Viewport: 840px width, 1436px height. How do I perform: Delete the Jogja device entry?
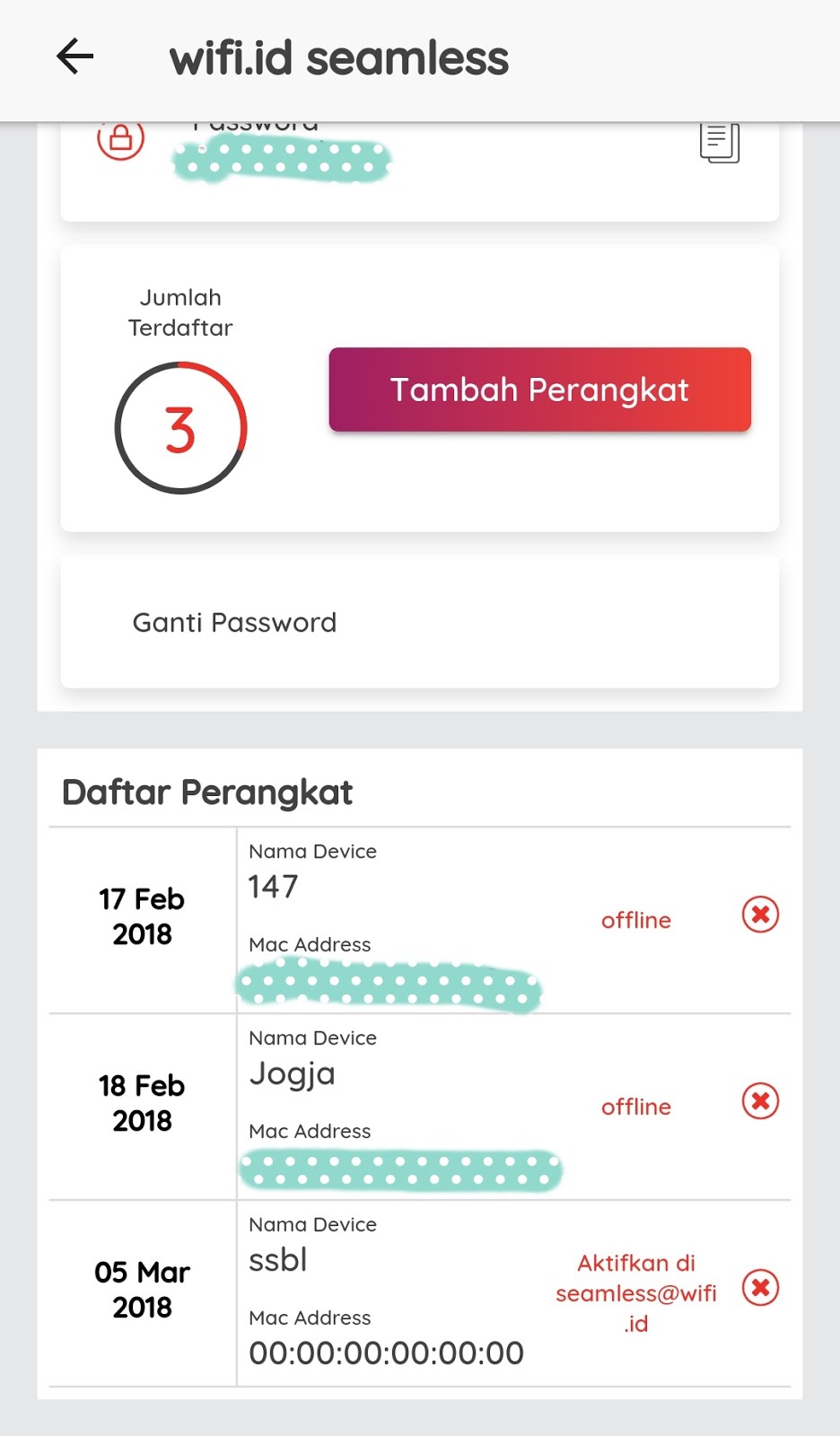point(760,1101)
